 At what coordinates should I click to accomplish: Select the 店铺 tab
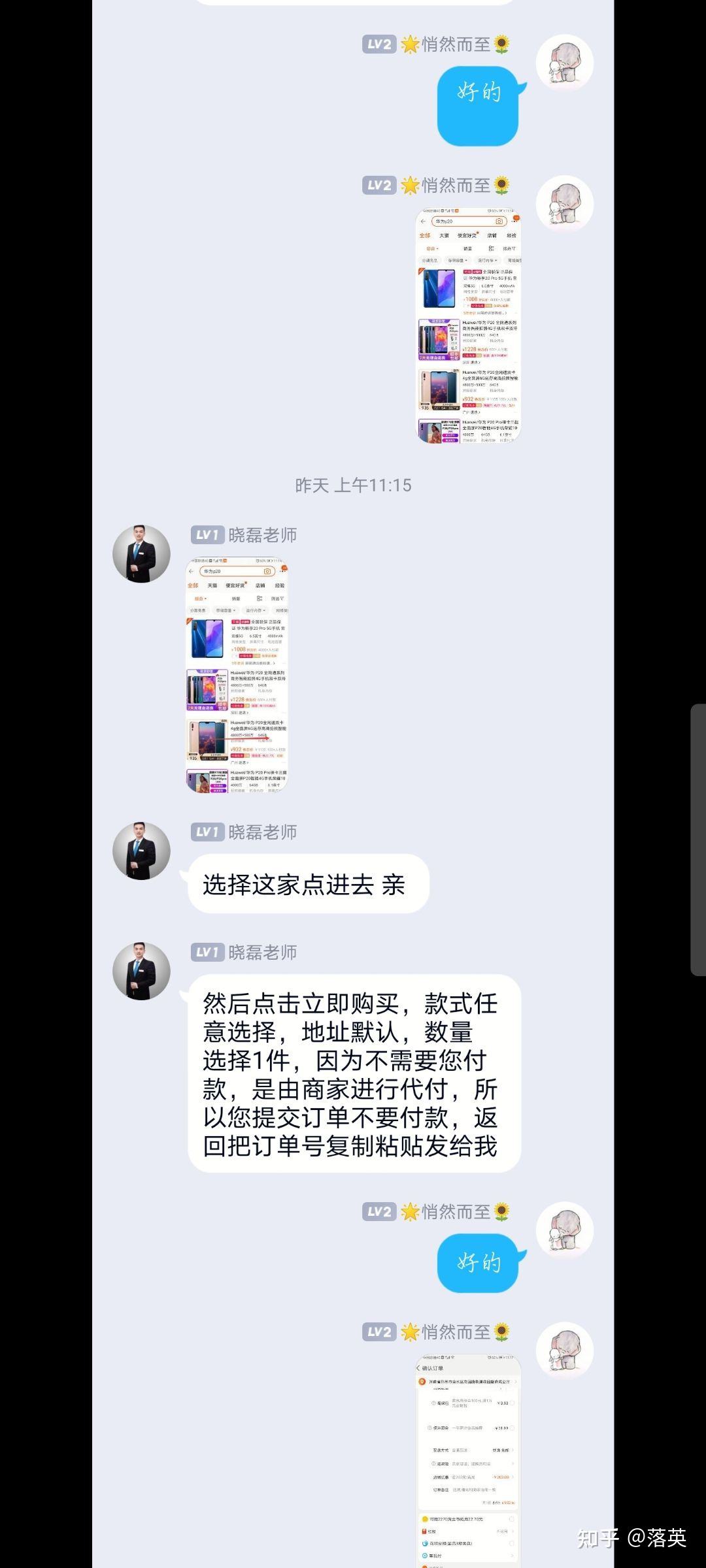[x=260, y=585]
